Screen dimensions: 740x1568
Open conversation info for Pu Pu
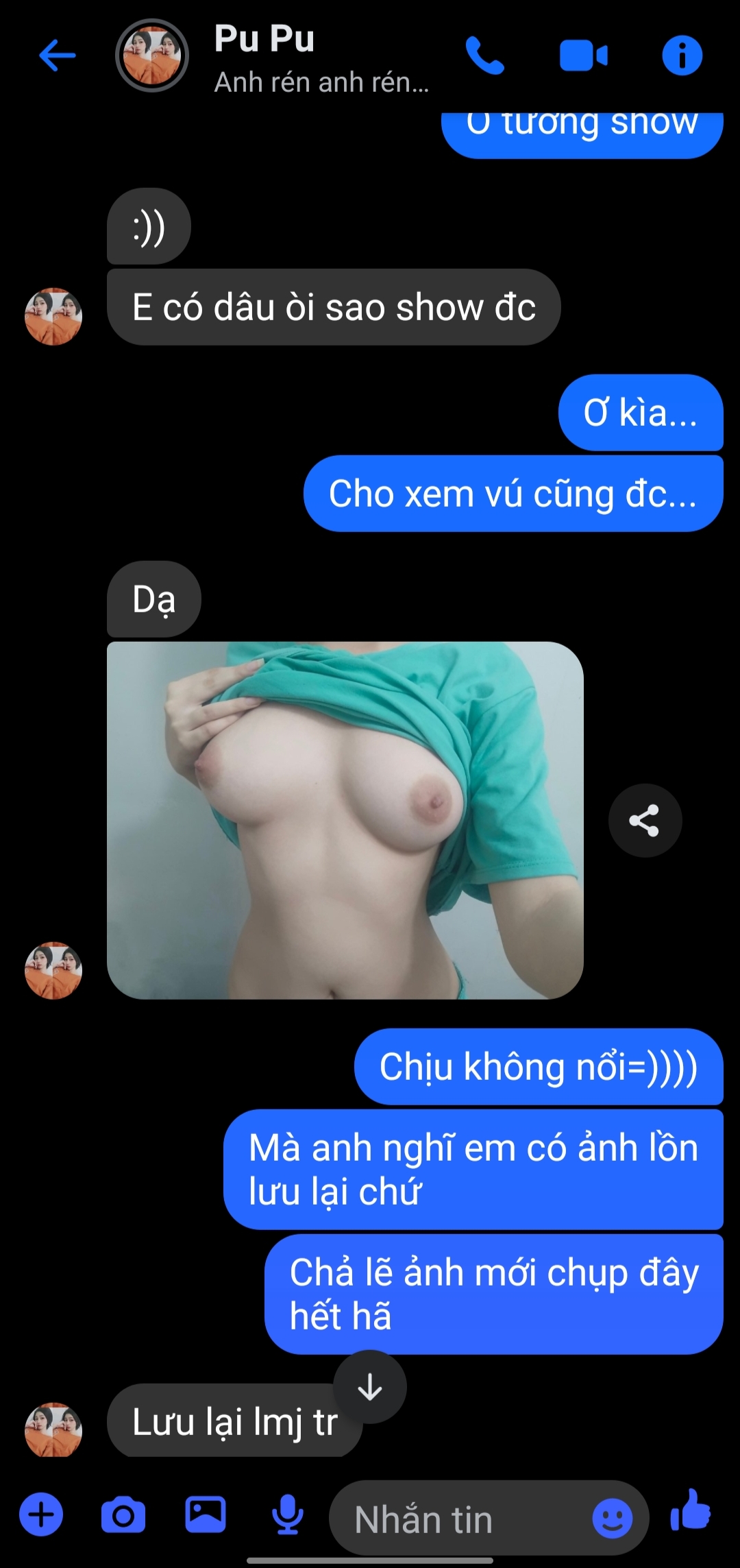coord(682,56)
